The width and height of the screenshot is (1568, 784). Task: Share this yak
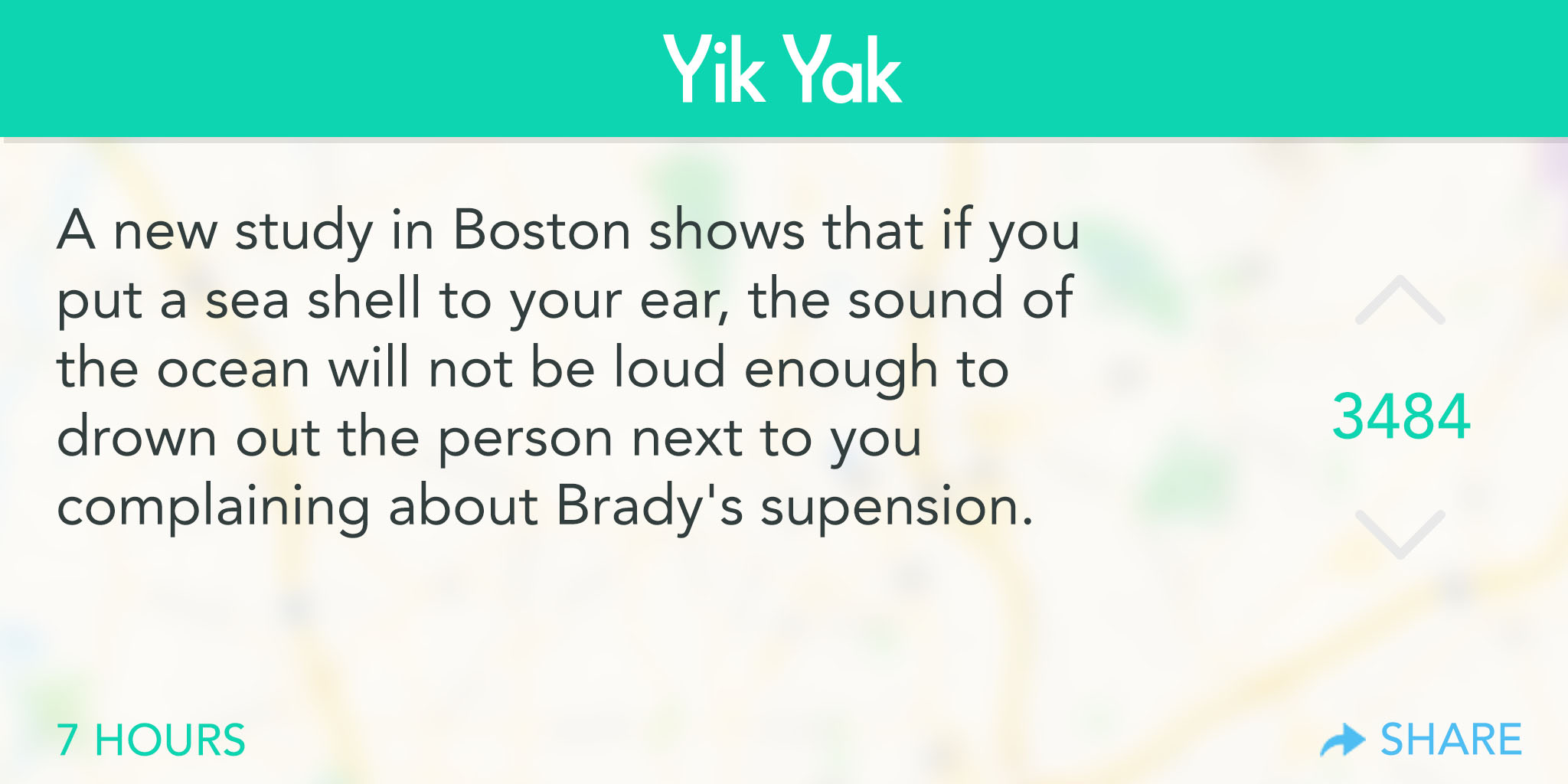1423,740
